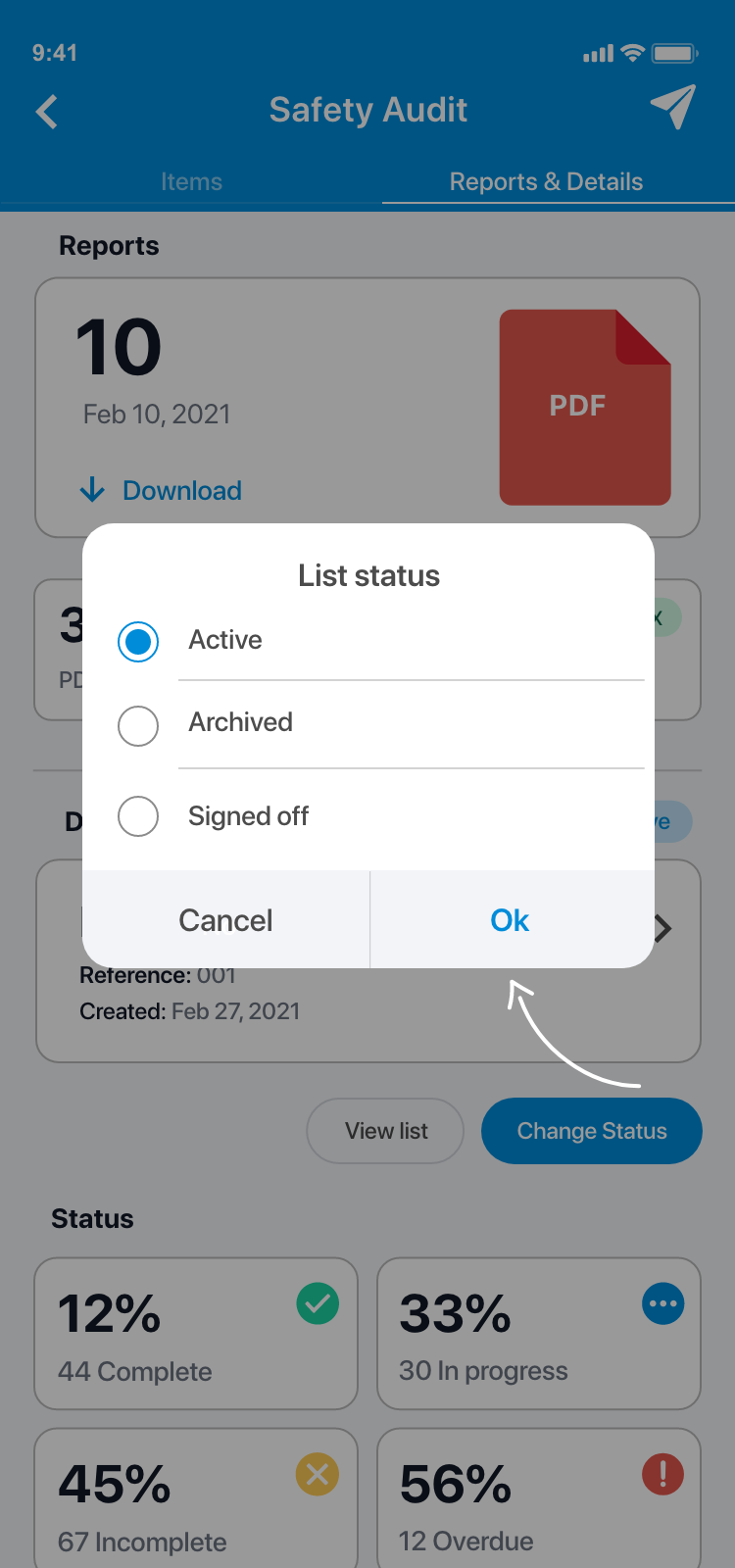Tap the Change Status button
The height and width of the screenshot is (1568, 735).
[592, 1131]
